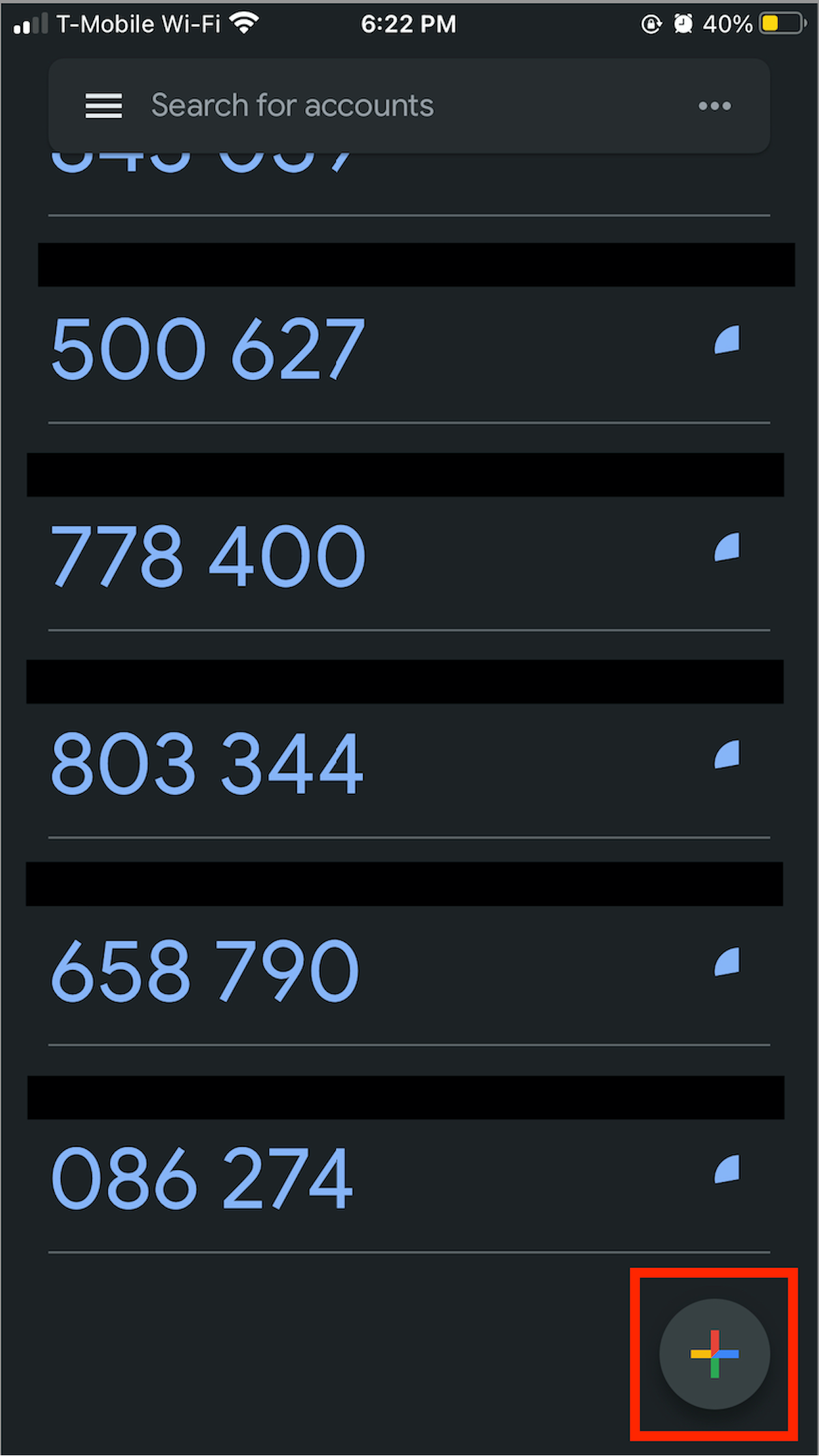Viewport: 819px width, 1456px height.
Task: Copy the code 778 400
Action: tap(208, 556)
